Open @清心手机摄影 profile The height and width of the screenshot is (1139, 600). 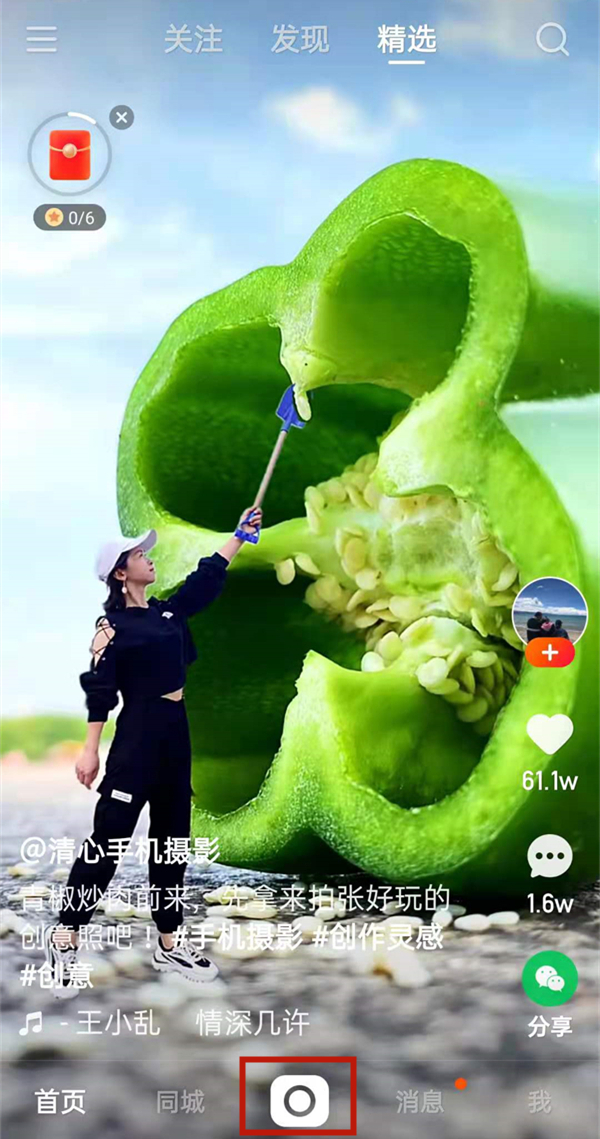click(120, 851)
